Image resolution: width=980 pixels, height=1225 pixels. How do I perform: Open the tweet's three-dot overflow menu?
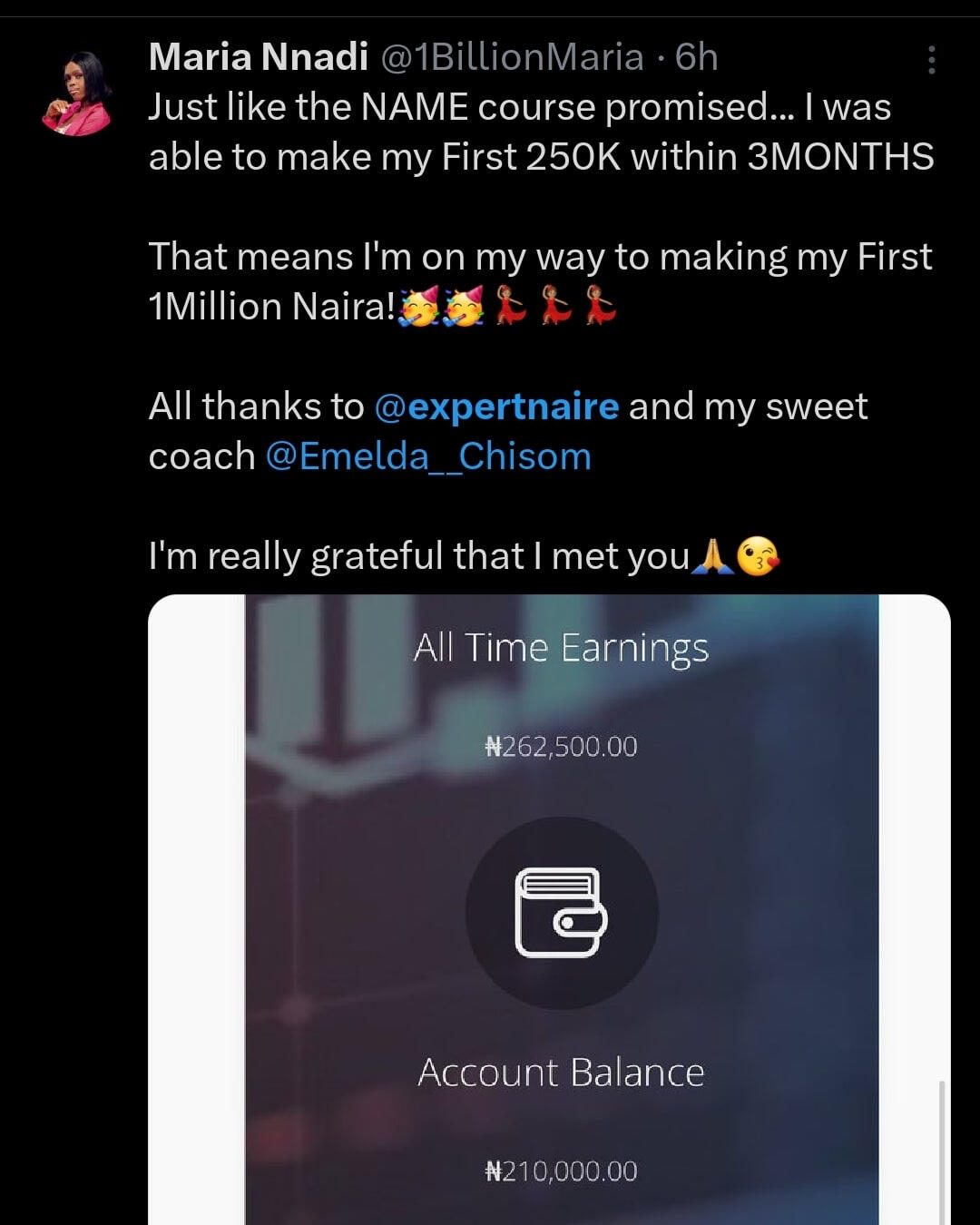point(931,60)
